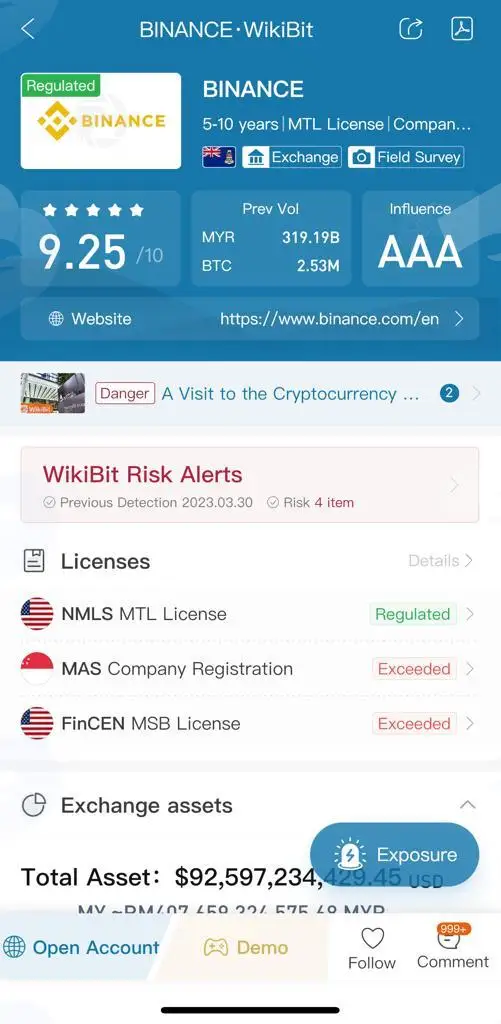The image size is (501, 1024).
Task: Follow Binance with the heart icon
Action: click(x=372, y=948)
